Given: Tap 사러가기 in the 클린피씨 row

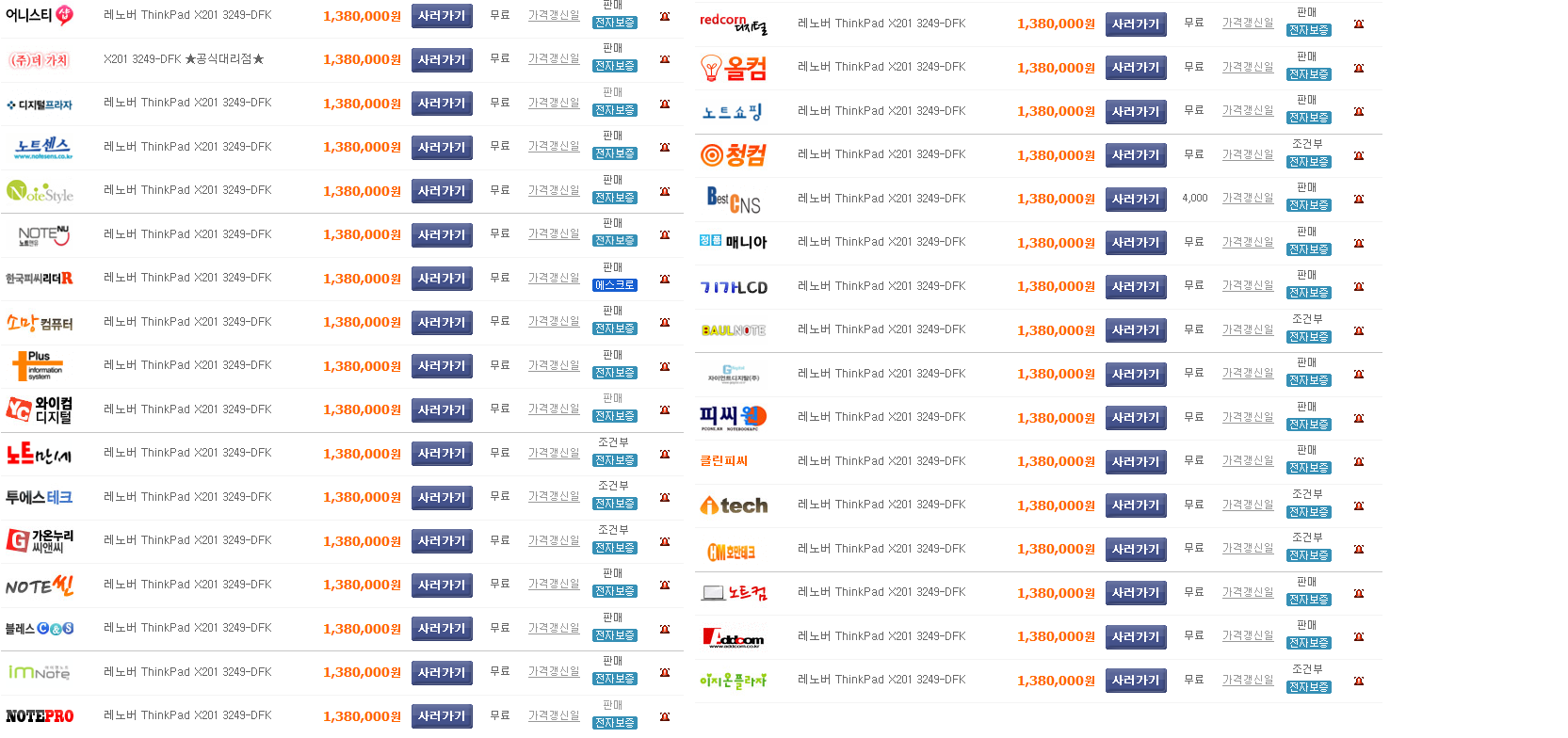Looking at the screenshot, I should [x=1135, y=462].
